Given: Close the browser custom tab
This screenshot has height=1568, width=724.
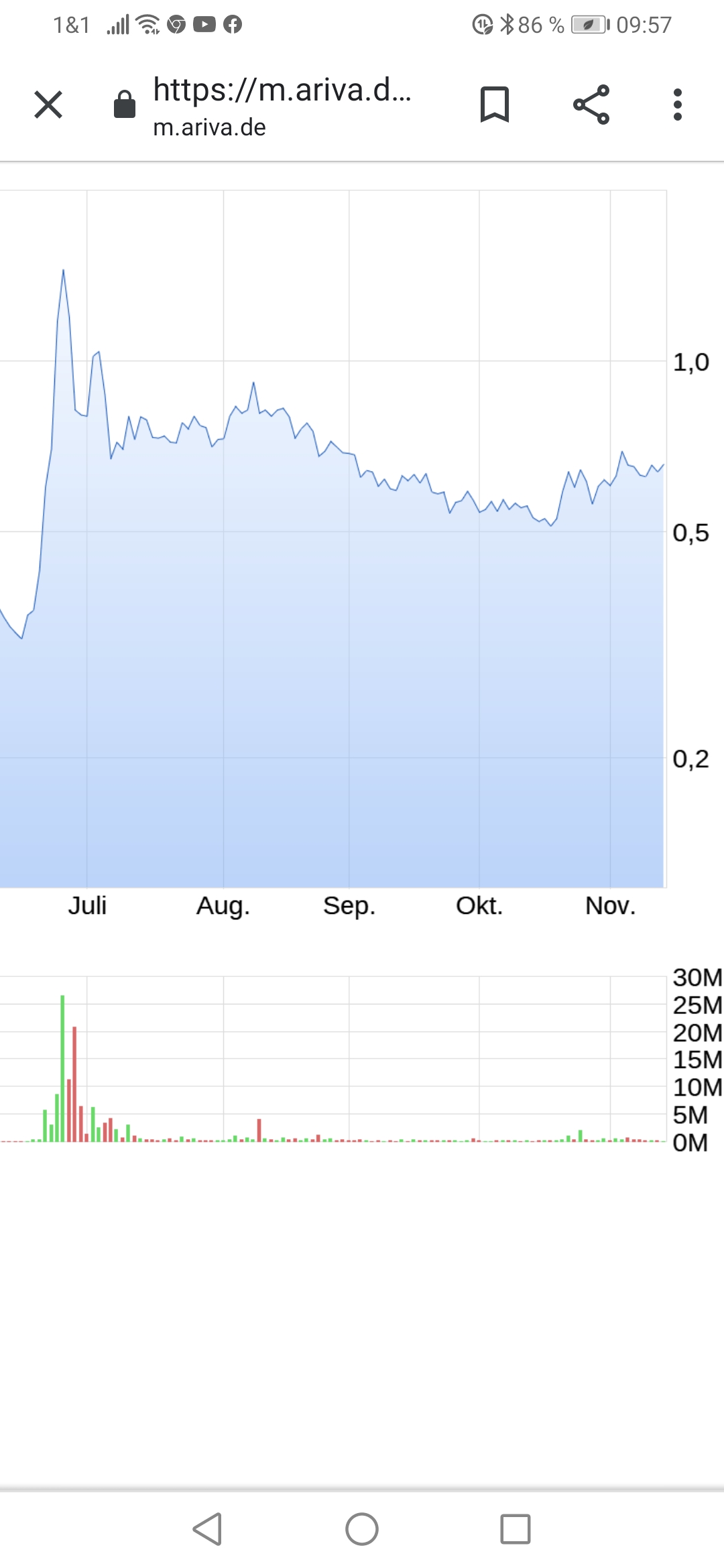Looking at the screenshot, I should pos(48,105).
